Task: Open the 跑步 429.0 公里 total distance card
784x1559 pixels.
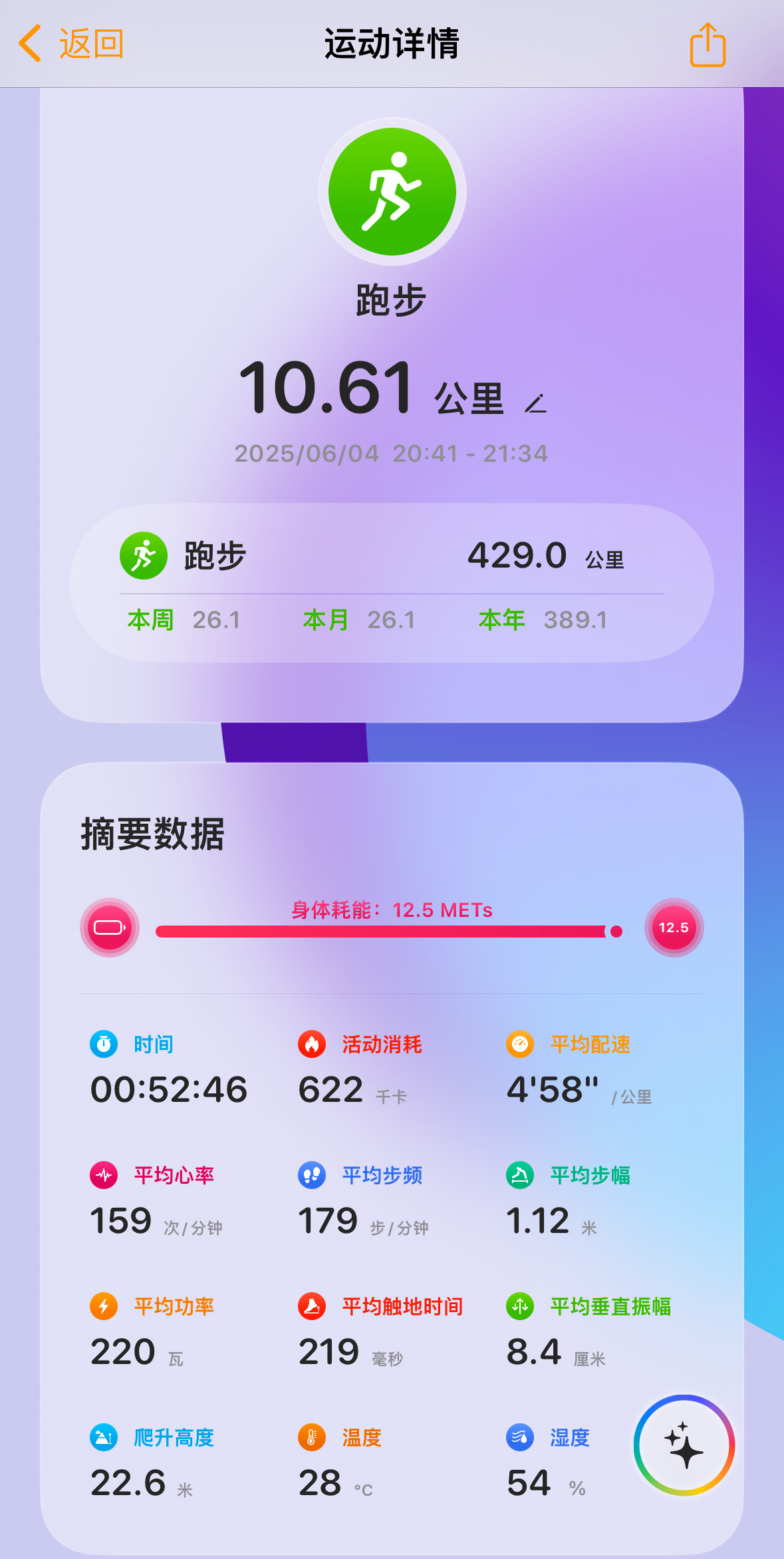Action: [392, 582]
